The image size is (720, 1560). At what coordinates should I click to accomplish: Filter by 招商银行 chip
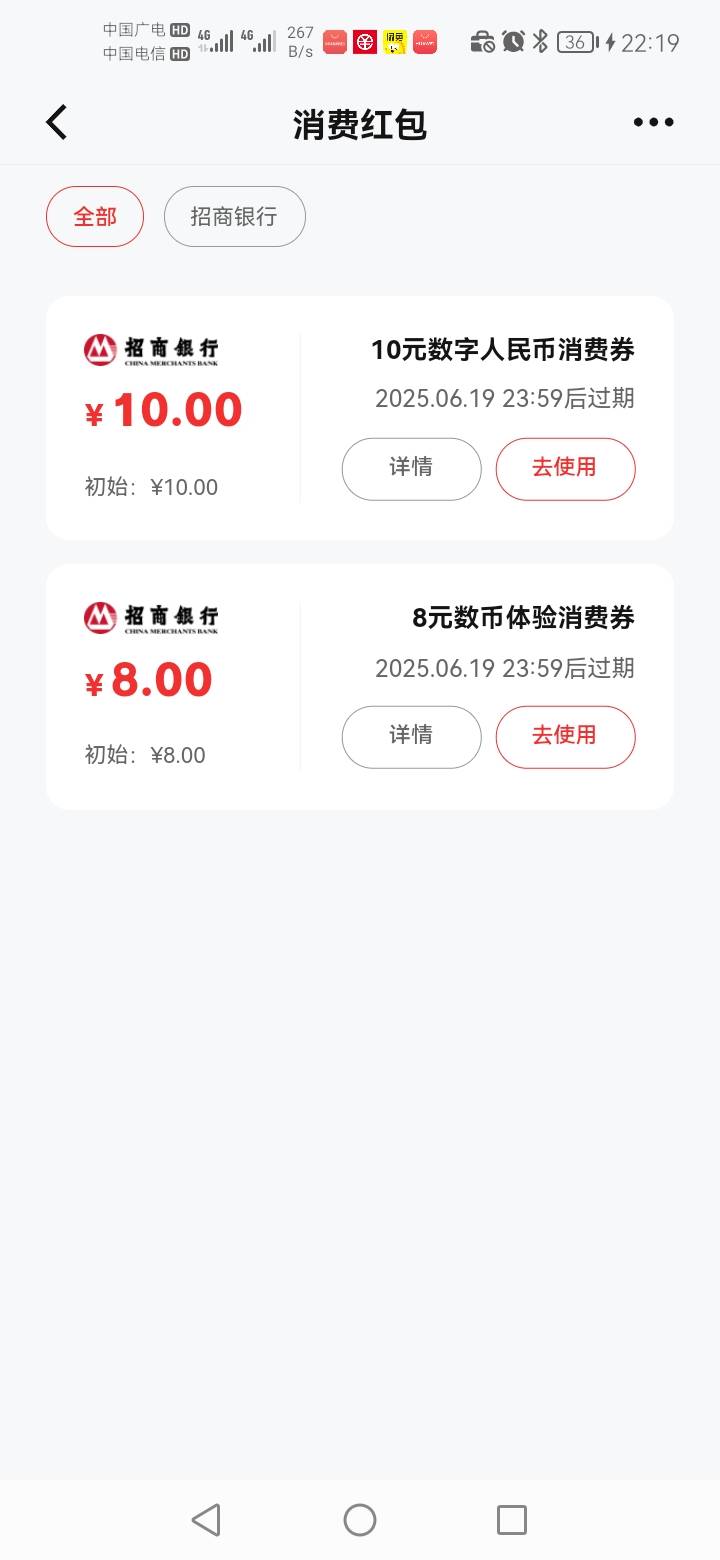(234, 216)
